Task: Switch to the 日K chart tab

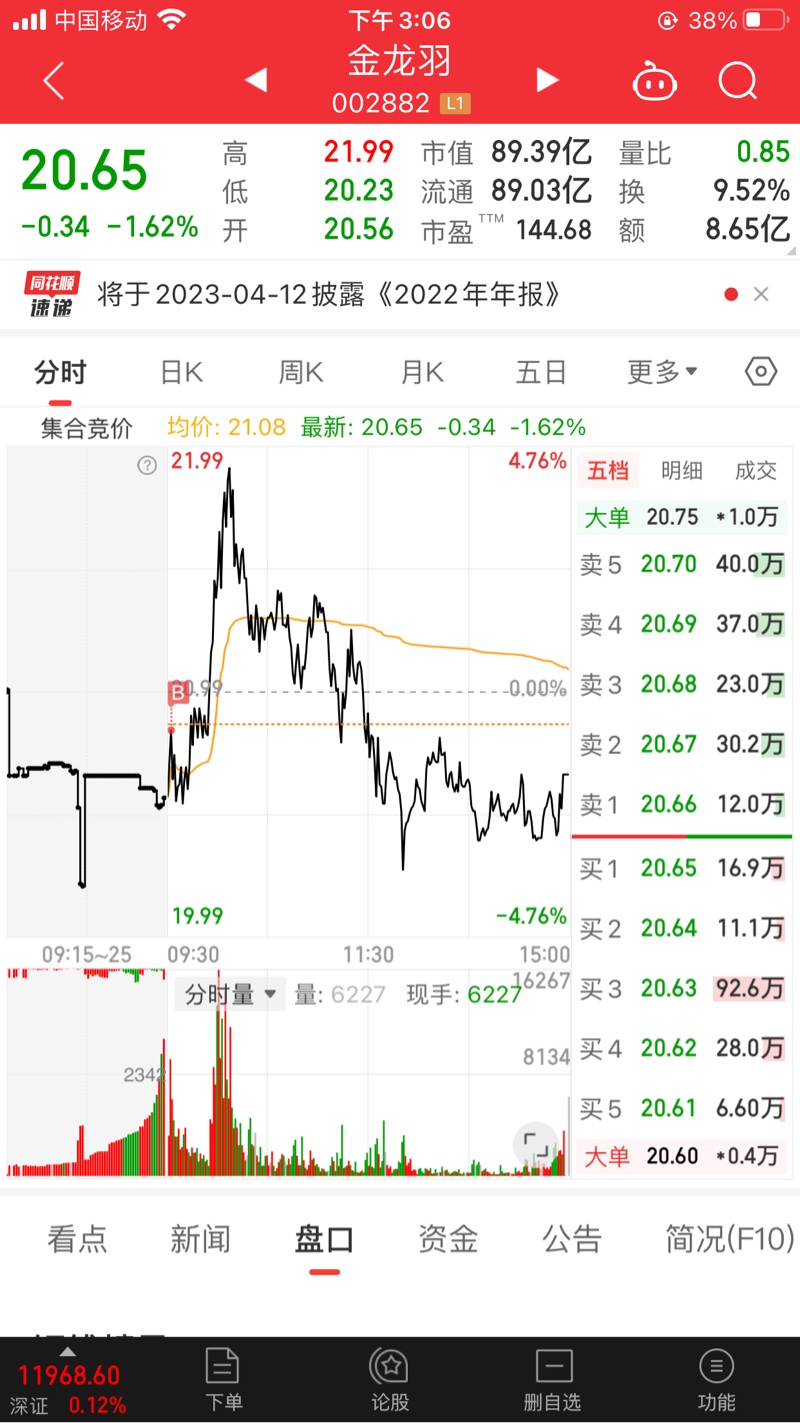Action: [x=181, y=373]
